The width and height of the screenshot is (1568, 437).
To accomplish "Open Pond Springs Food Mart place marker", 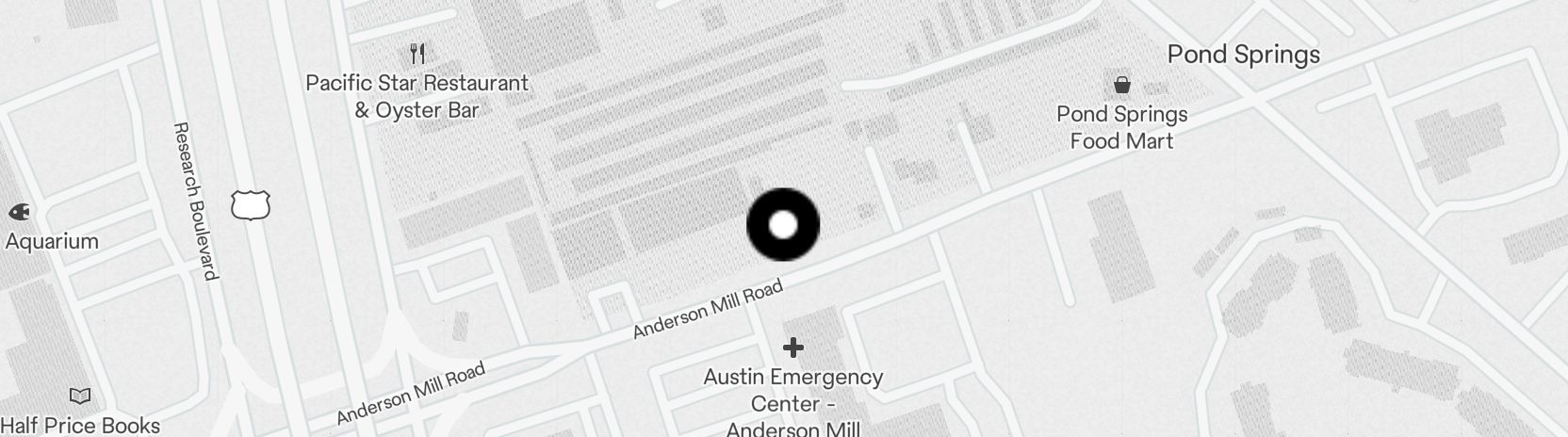I will [1121, 86].
